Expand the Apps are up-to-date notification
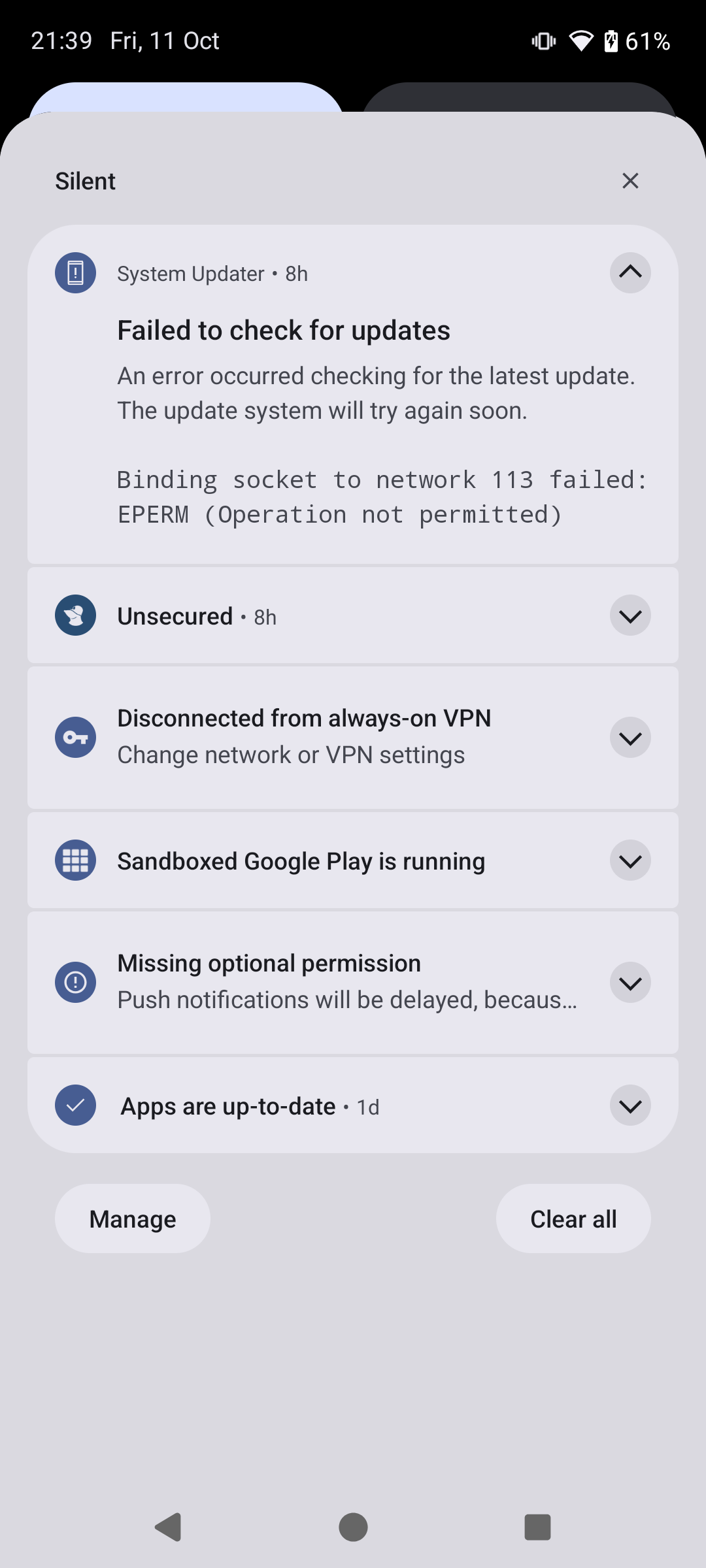 630,1105
